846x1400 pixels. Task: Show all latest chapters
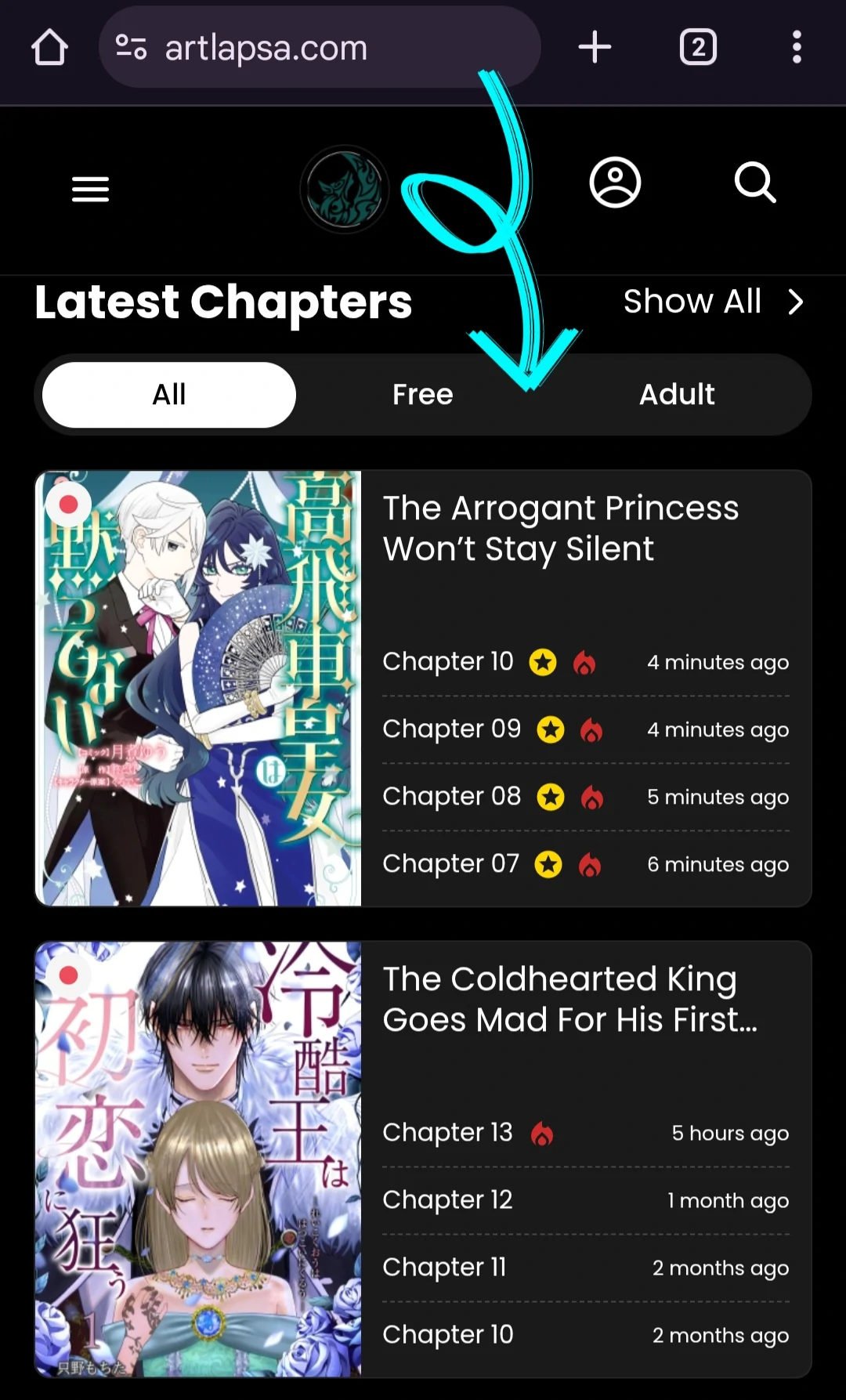click(713, 302)
